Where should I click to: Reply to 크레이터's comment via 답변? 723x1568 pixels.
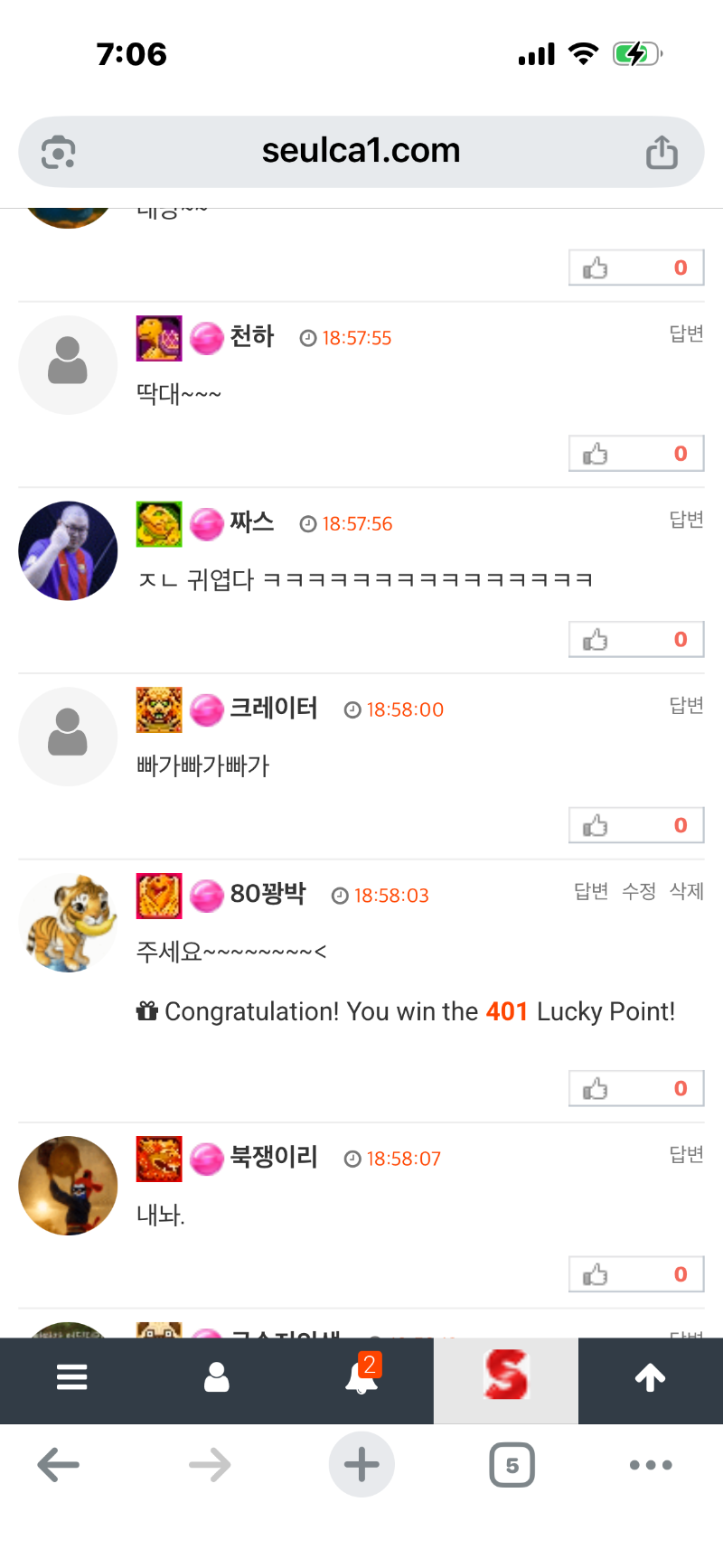(x=686, y=706)
